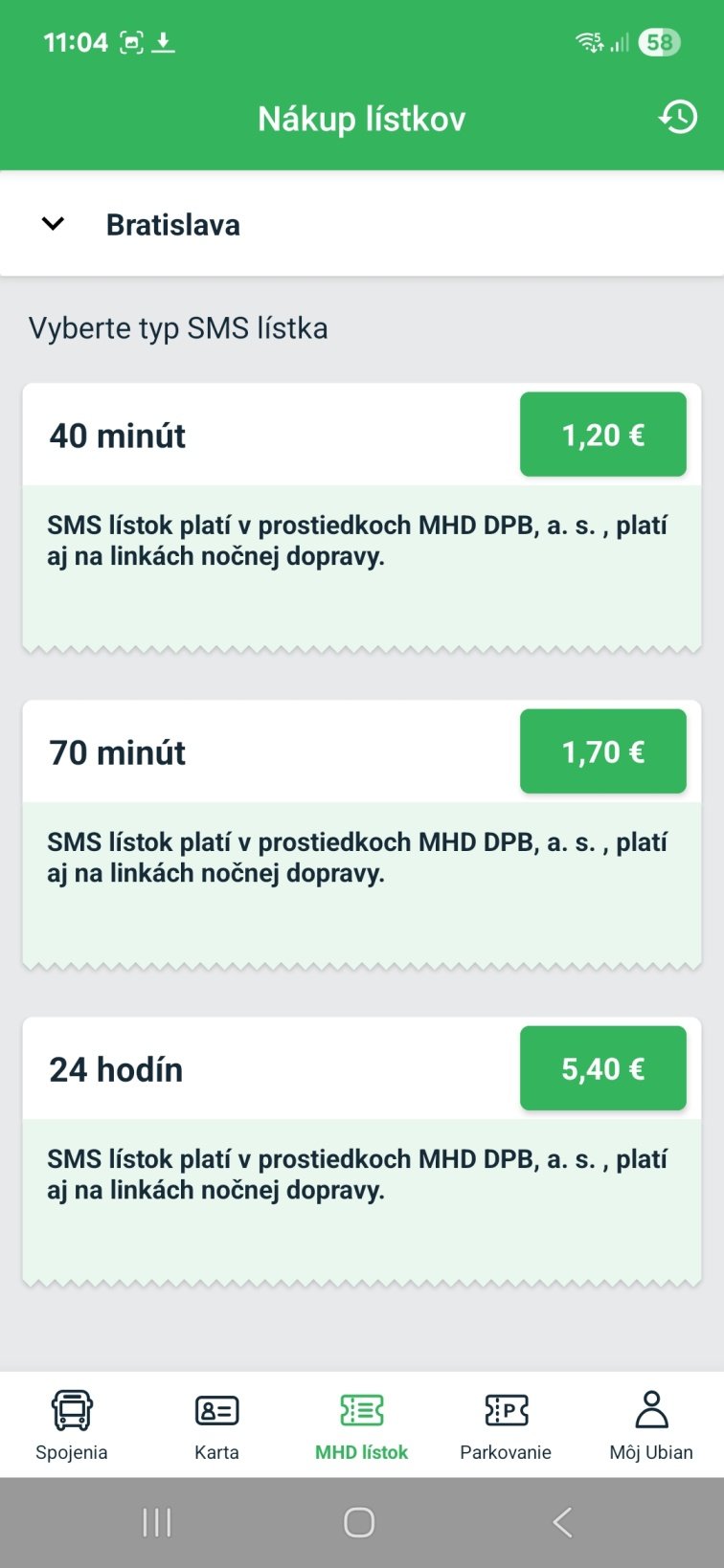
Task: Go to the device home screen
Action: [x=359, y=1522]
